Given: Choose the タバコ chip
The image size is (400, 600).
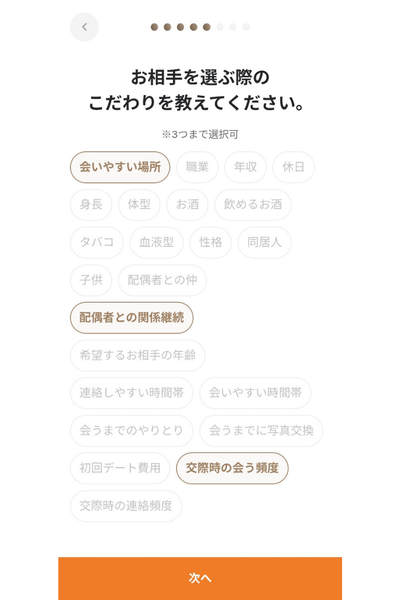Looking at the screenshot, I should [97, 242].
